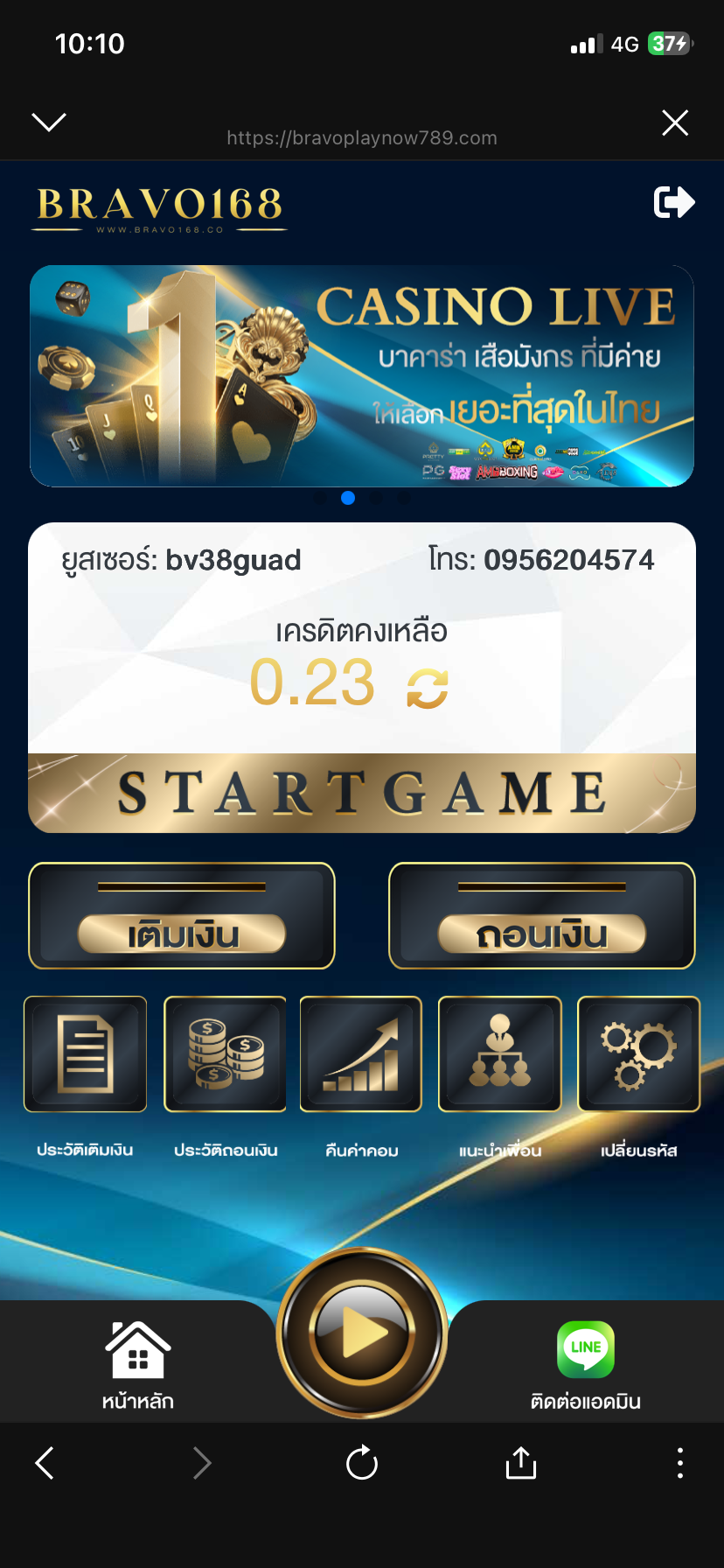The image size is (724, 1568).
Task: Contact admin via LINE
Action: pyautogui.click(x=586, y=1363)
